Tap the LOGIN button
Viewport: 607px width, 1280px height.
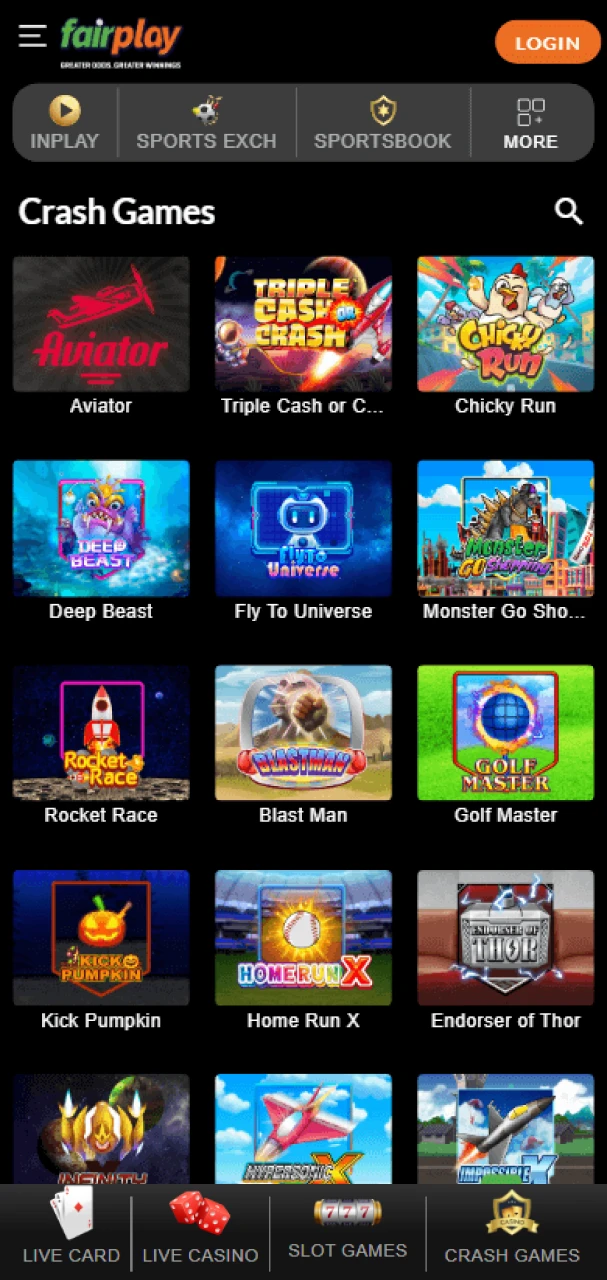(546, 43)
